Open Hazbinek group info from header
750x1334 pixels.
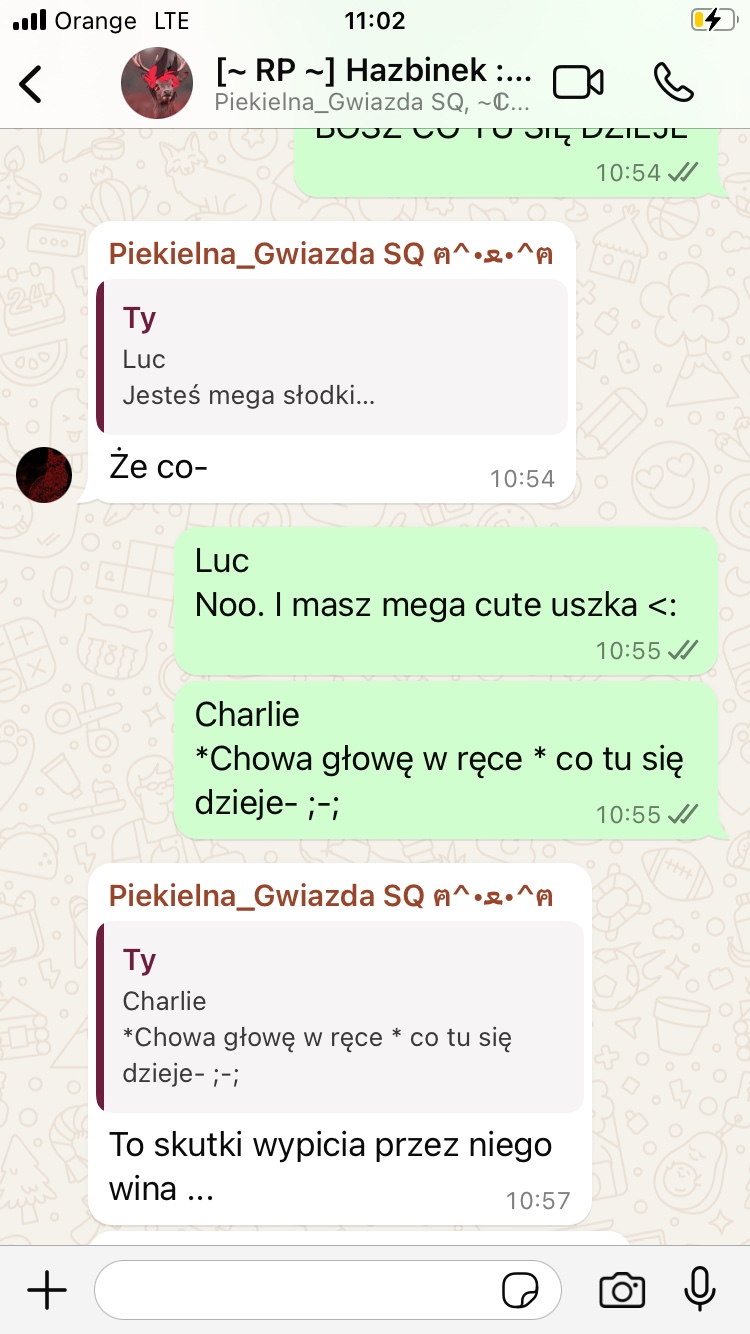(x=375, y=83)
